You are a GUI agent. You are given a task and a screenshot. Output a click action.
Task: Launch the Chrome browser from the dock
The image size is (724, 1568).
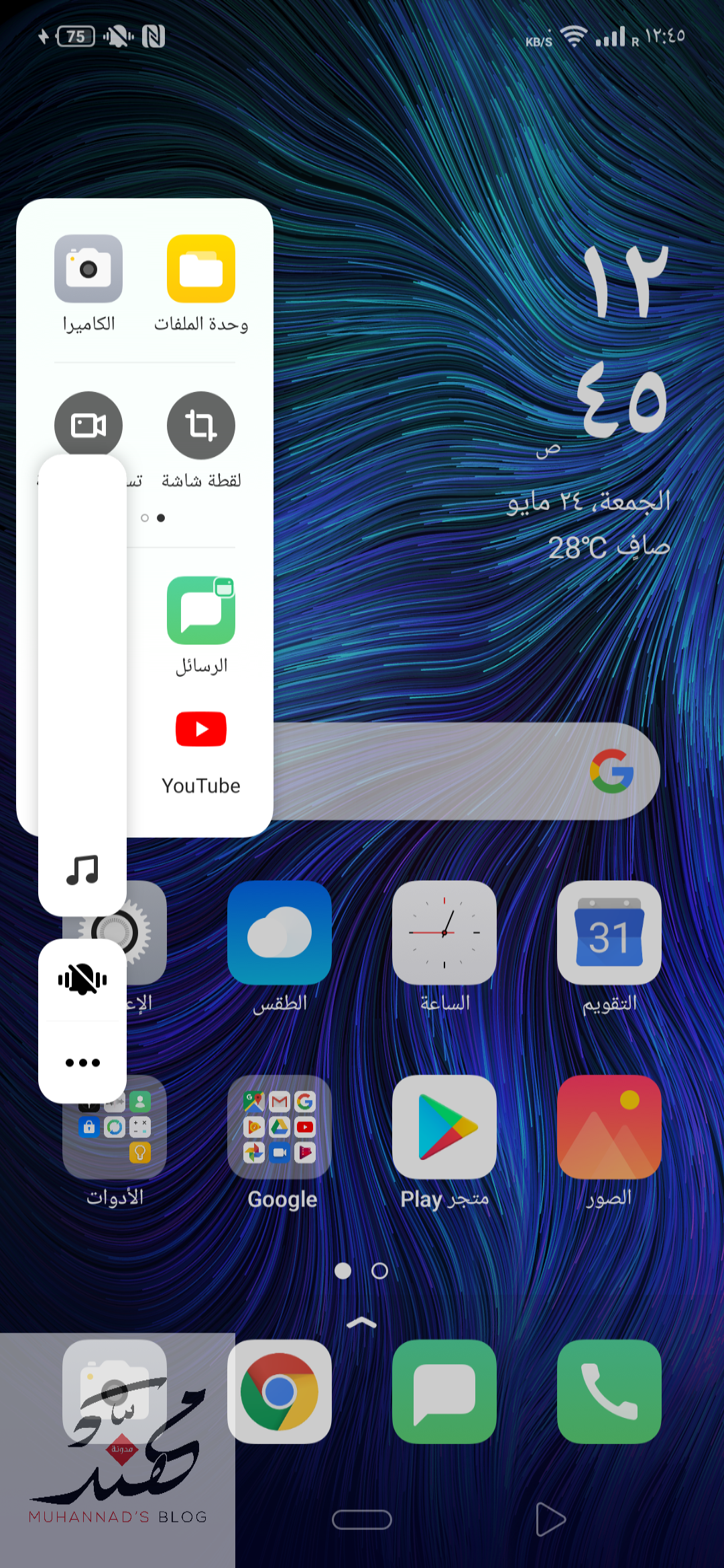point(280,1392)
